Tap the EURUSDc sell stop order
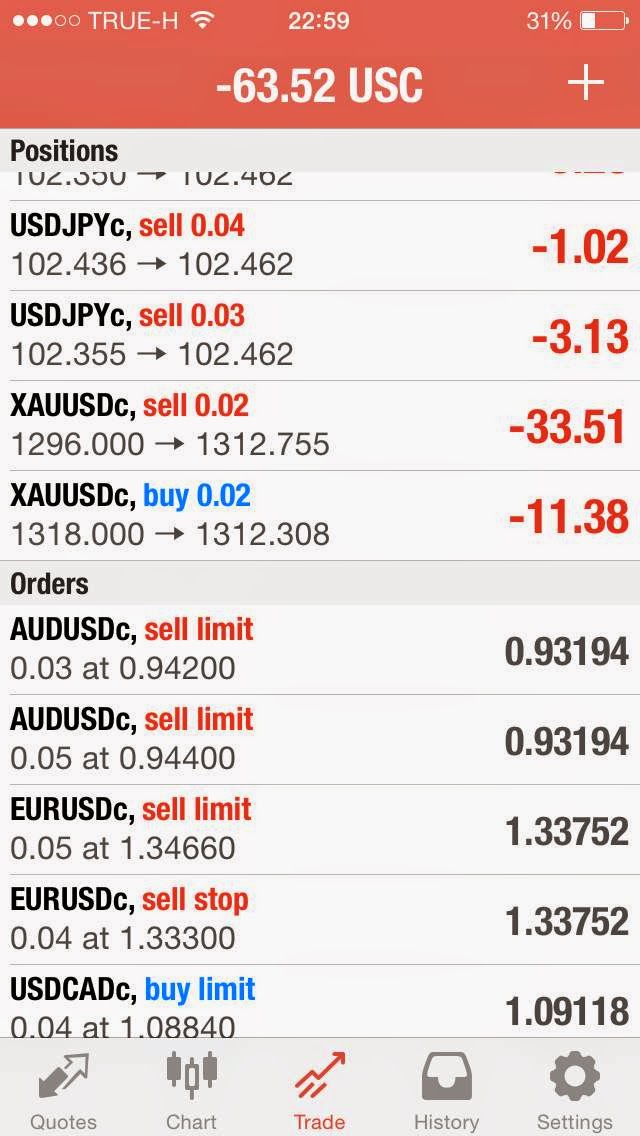Image resolution: width=640 pixels, height=1136 pixels. coord(320,919)
